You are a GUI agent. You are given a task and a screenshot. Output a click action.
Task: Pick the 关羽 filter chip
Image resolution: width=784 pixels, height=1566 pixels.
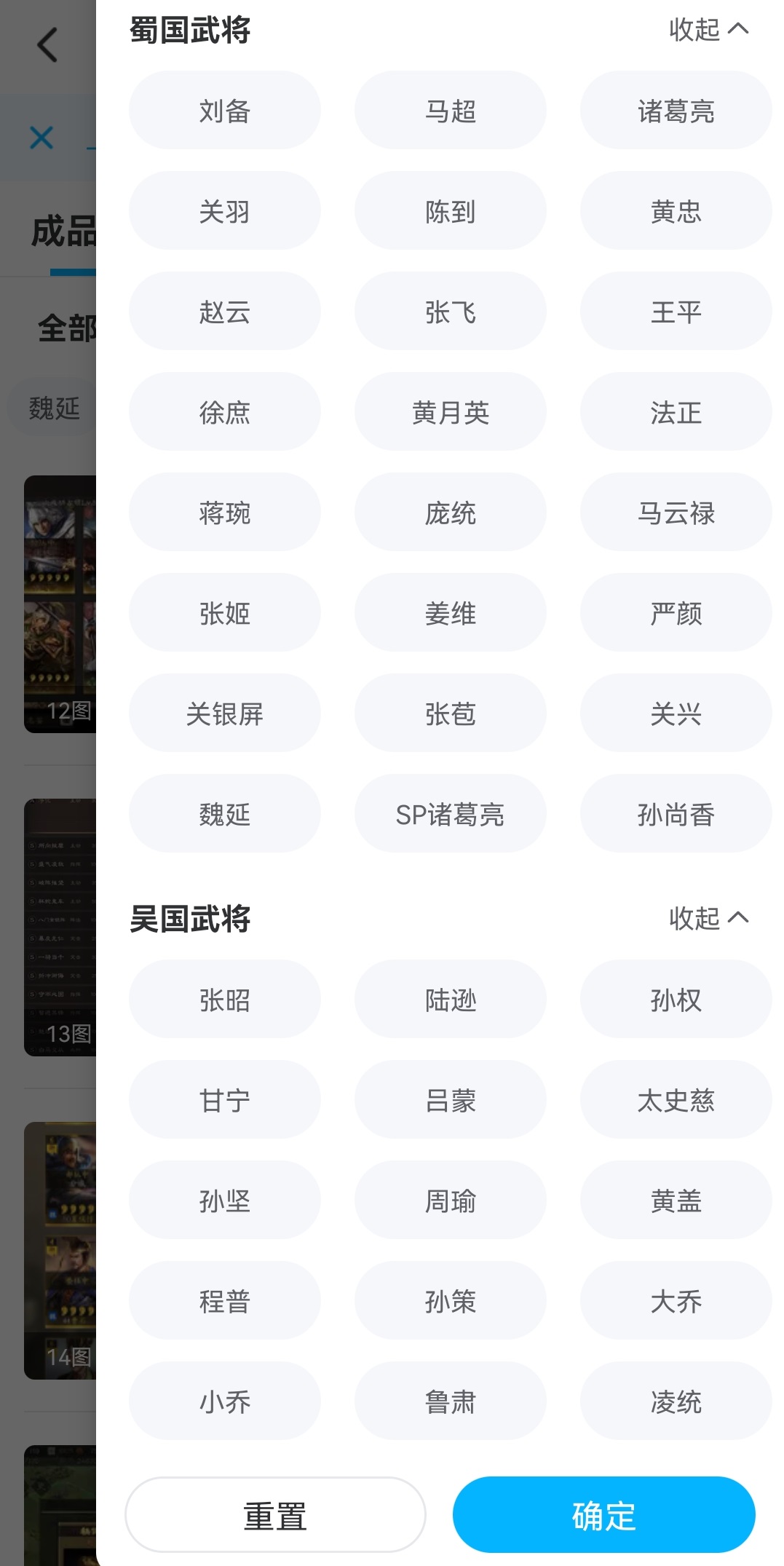(224, 211)
